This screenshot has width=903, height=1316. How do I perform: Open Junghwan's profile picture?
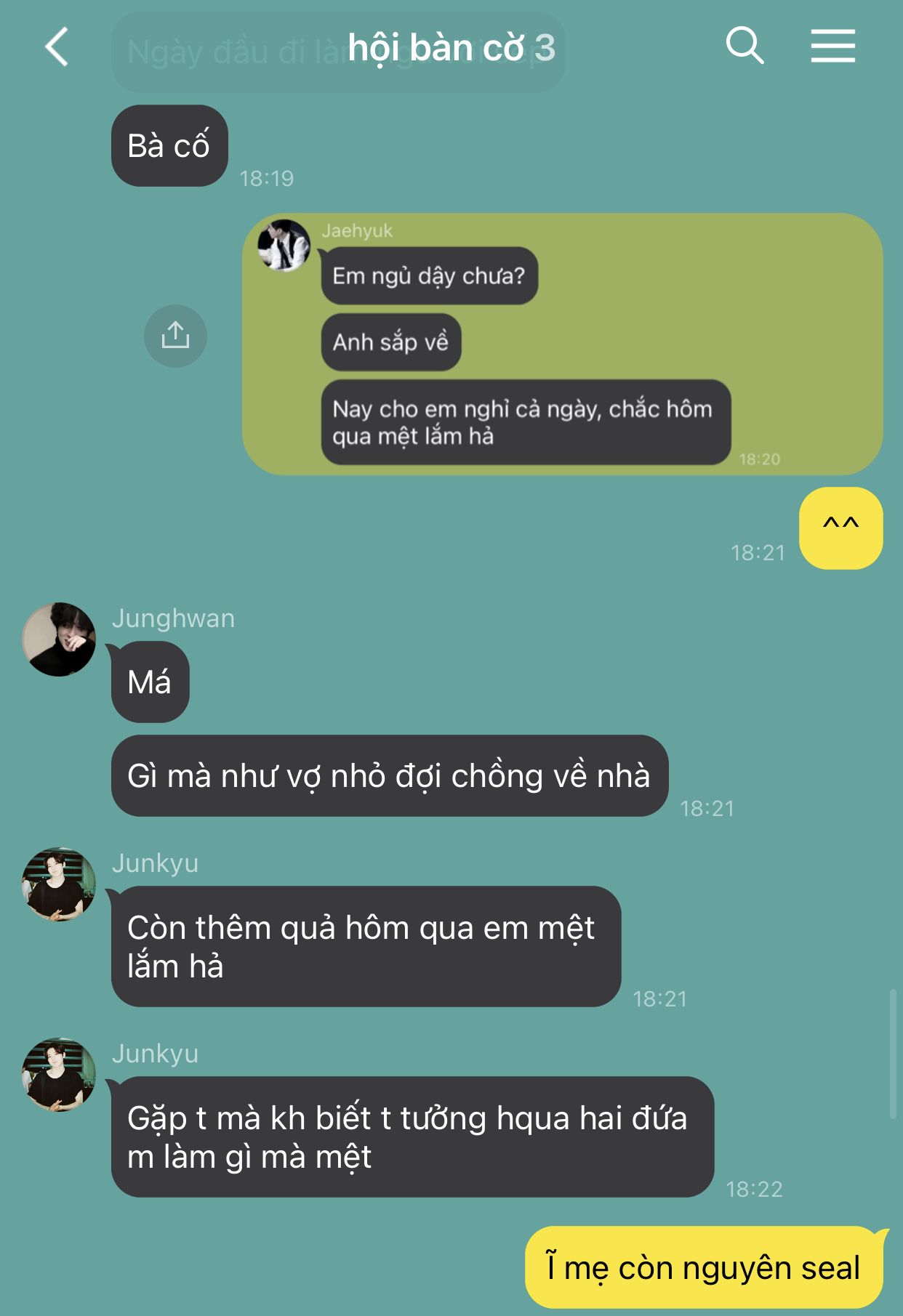click(59, 639)
